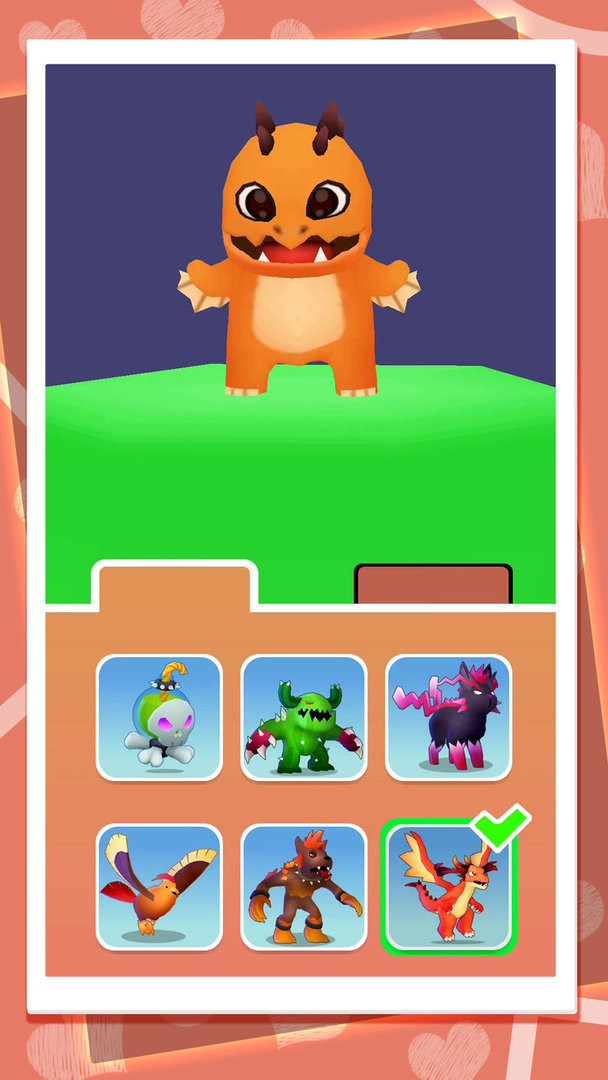This screenshot has width=608, height=1080.
Task: Select the orange bird creature
Action: coord(159,886)
